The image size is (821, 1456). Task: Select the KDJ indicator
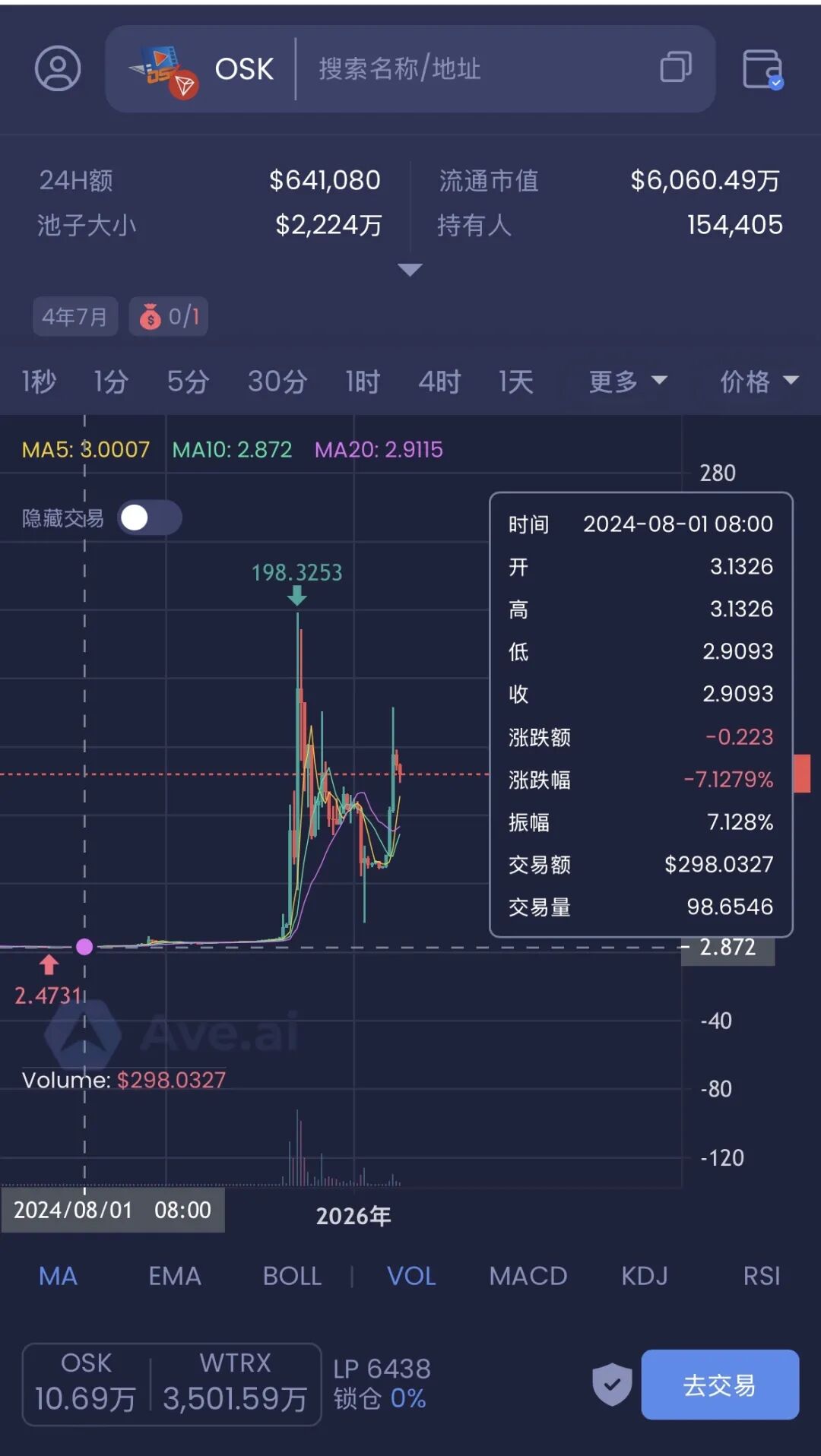pos(645,1276)
